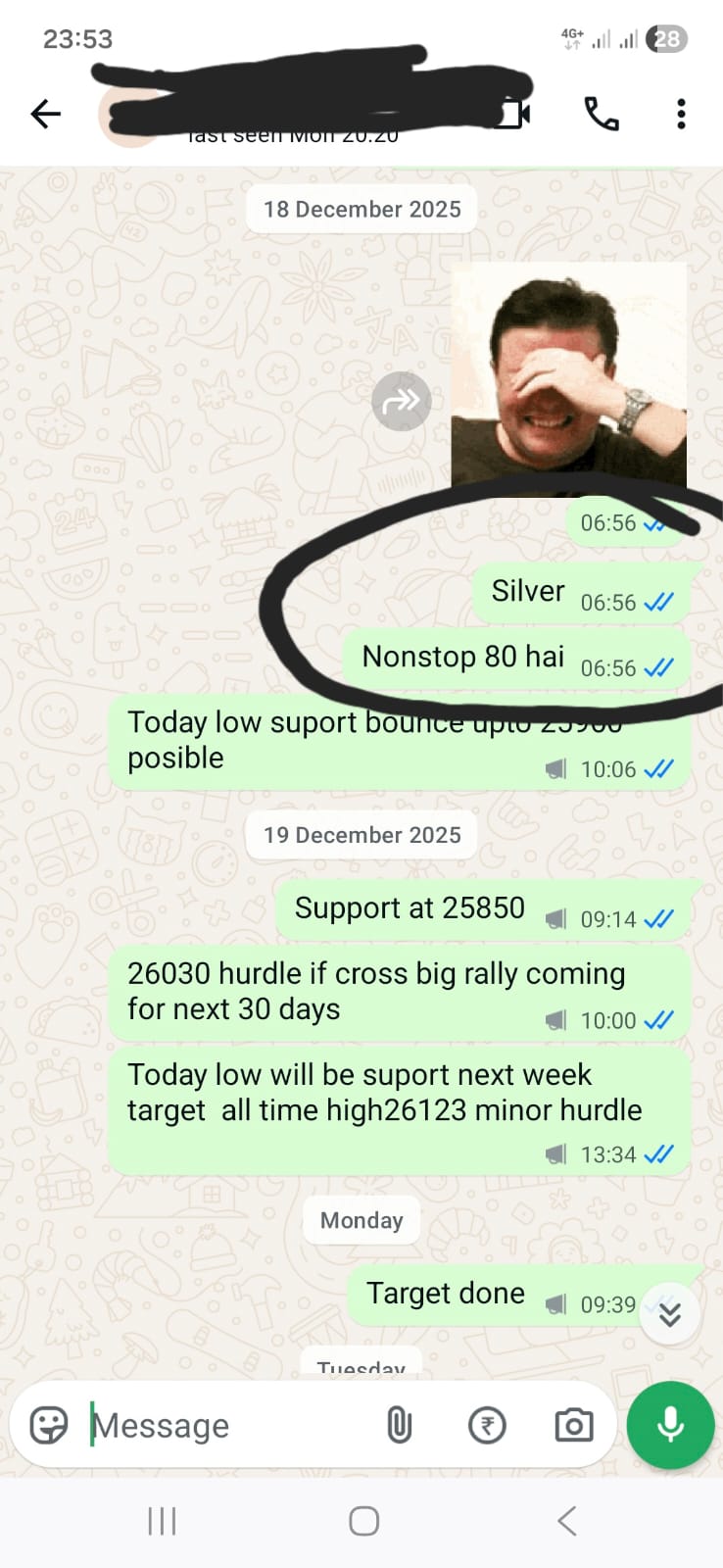This screenshot has width=723, height=1568.
Task: Open the sent photo
Action: pos(568,382)
